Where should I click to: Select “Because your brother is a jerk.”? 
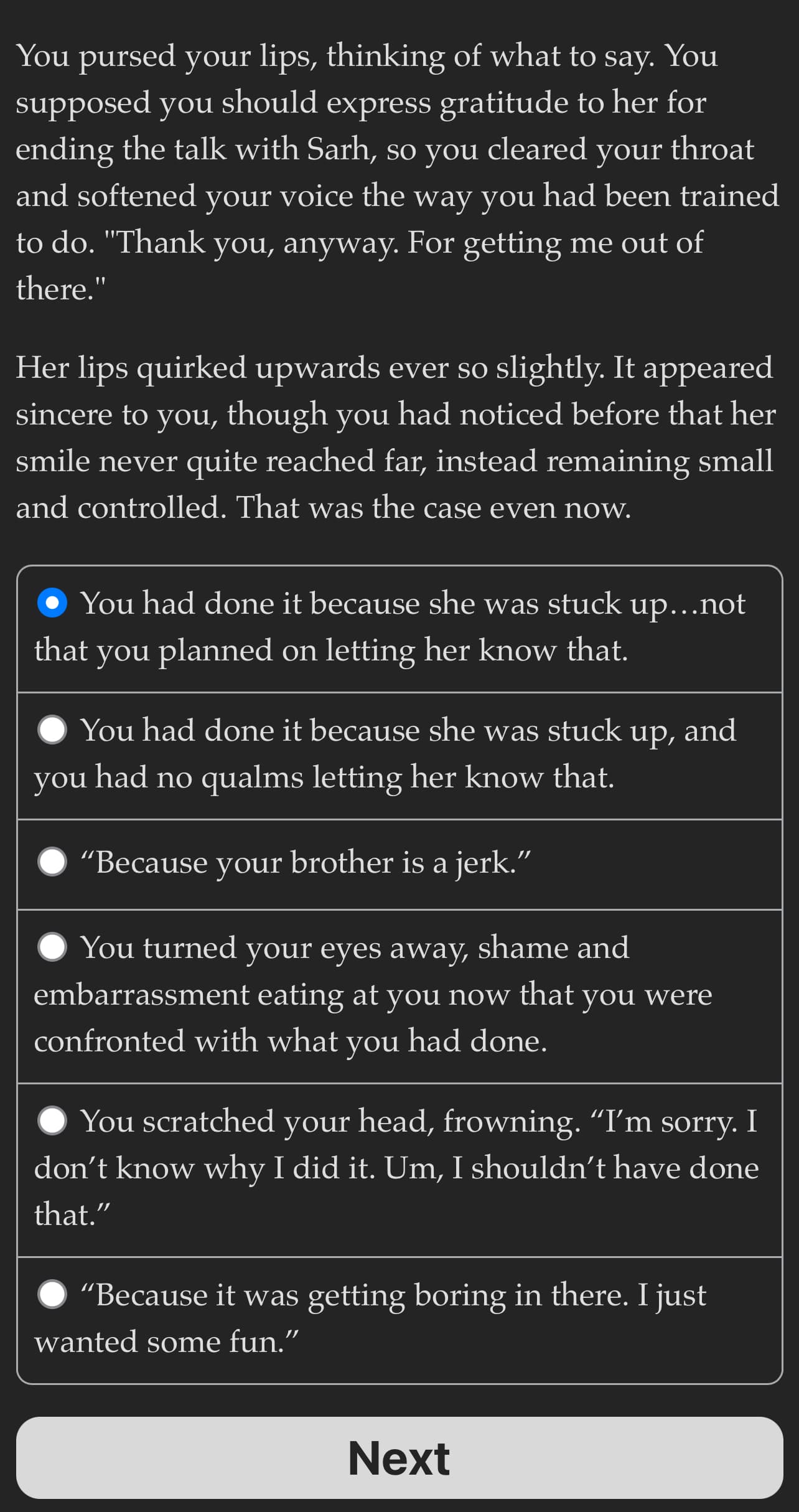tap(399, 865)
